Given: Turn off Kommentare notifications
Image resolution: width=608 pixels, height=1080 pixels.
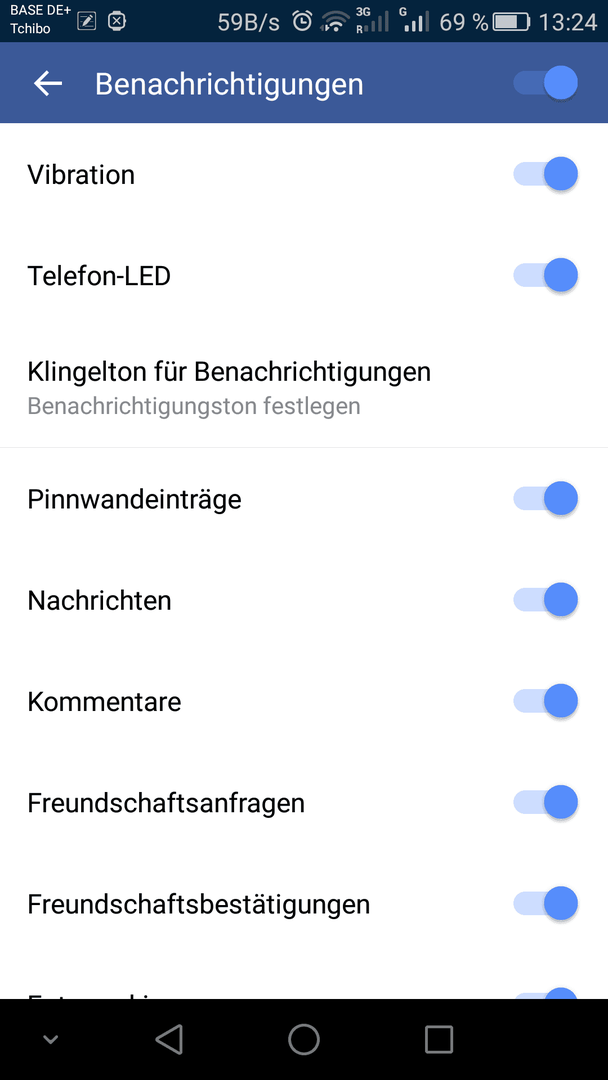Looking at the screenshot, I should (x=545, y=701).
